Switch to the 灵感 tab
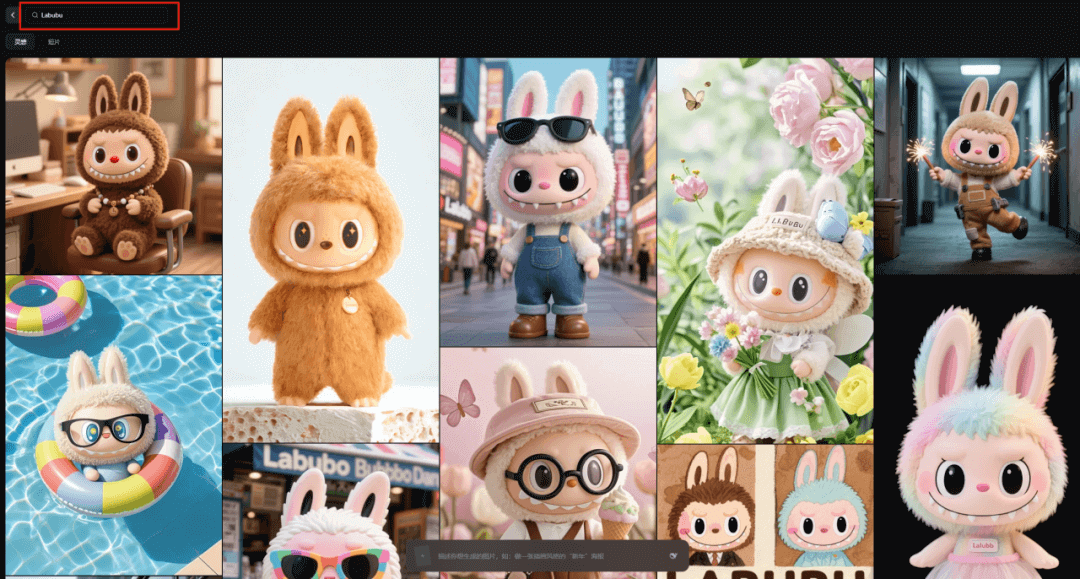 point(20,42)
